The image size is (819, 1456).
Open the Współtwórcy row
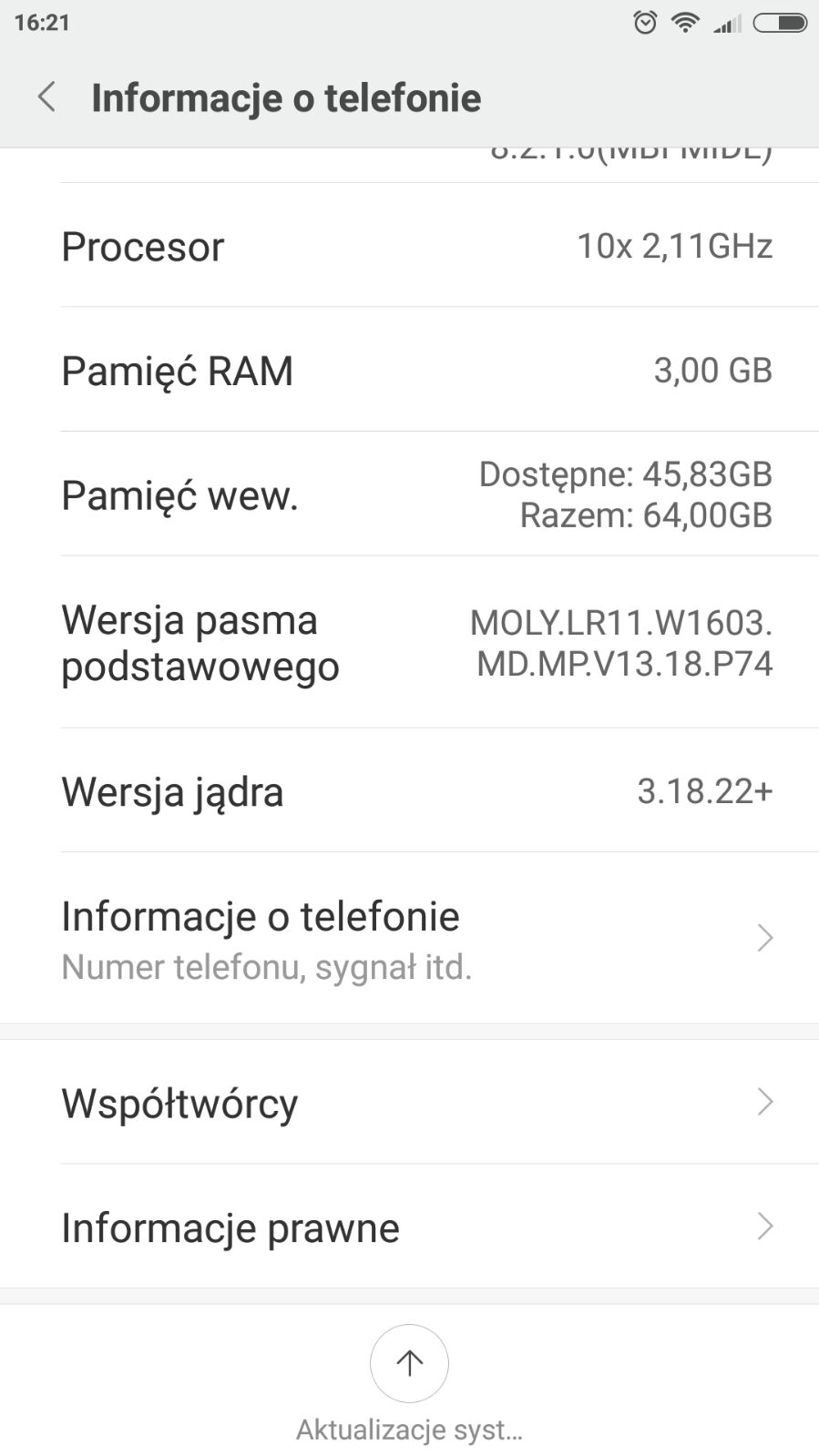coord(410,1103)
